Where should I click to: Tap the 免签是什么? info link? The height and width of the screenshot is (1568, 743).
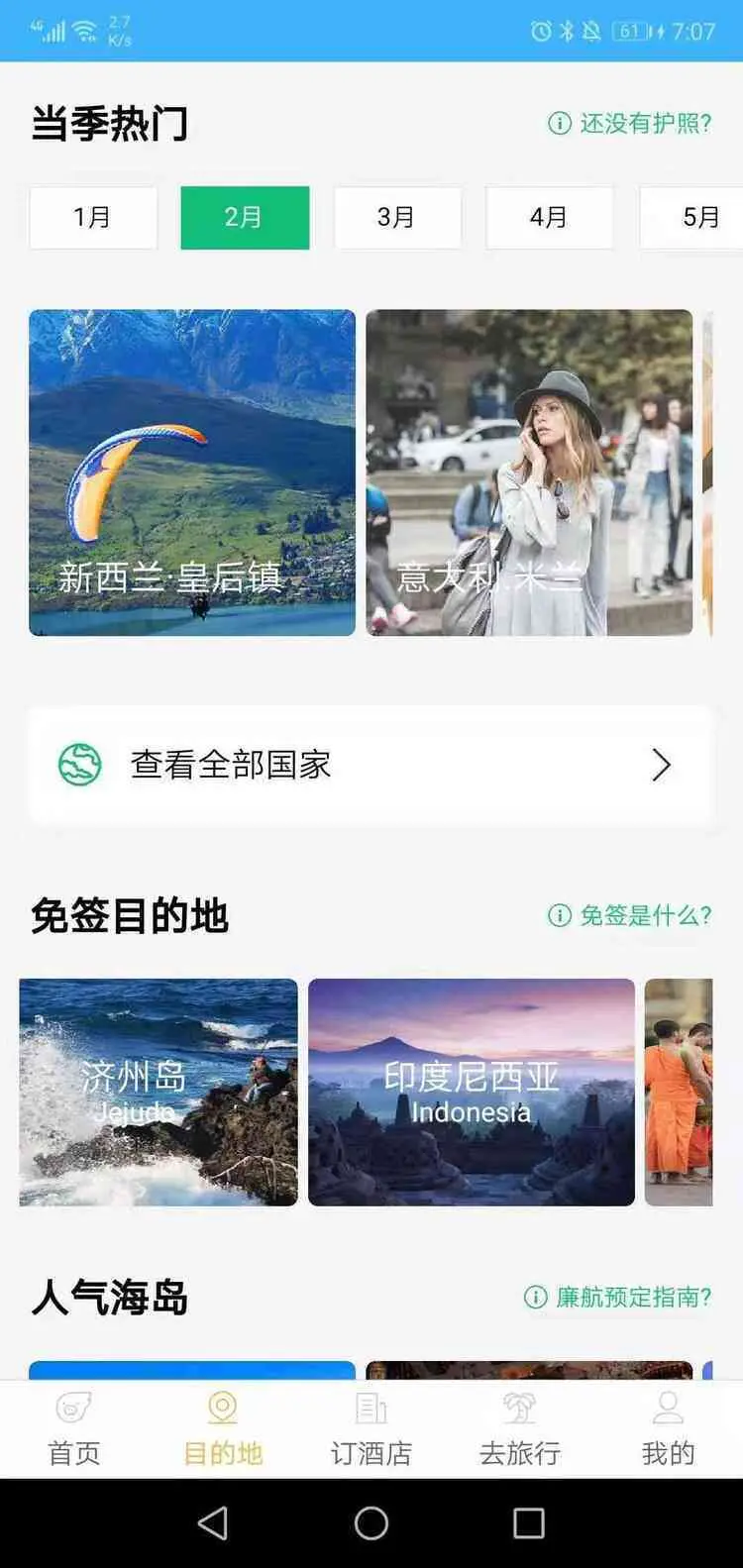630,915
